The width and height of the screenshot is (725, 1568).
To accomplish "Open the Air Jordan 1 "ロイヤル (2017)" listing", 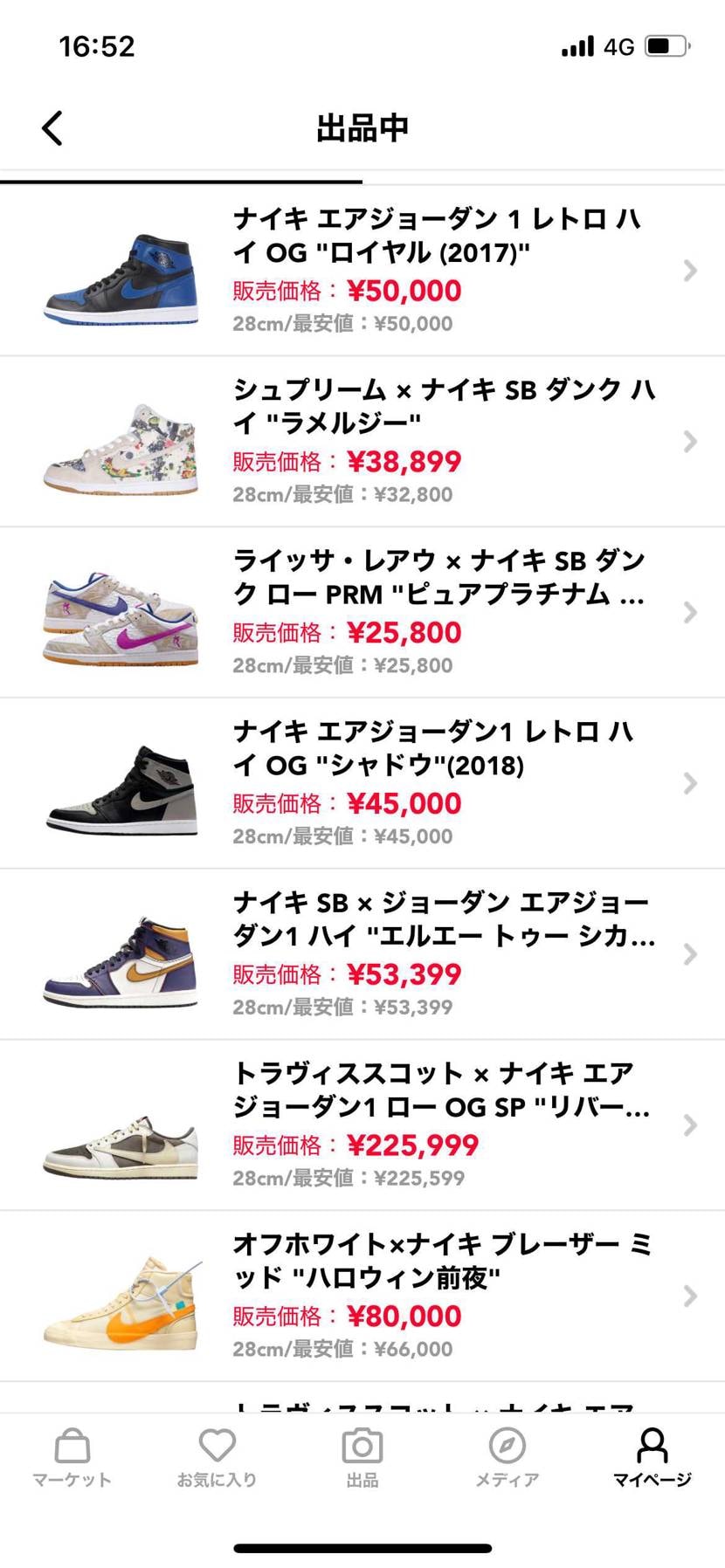I will (x=362, y=271).
